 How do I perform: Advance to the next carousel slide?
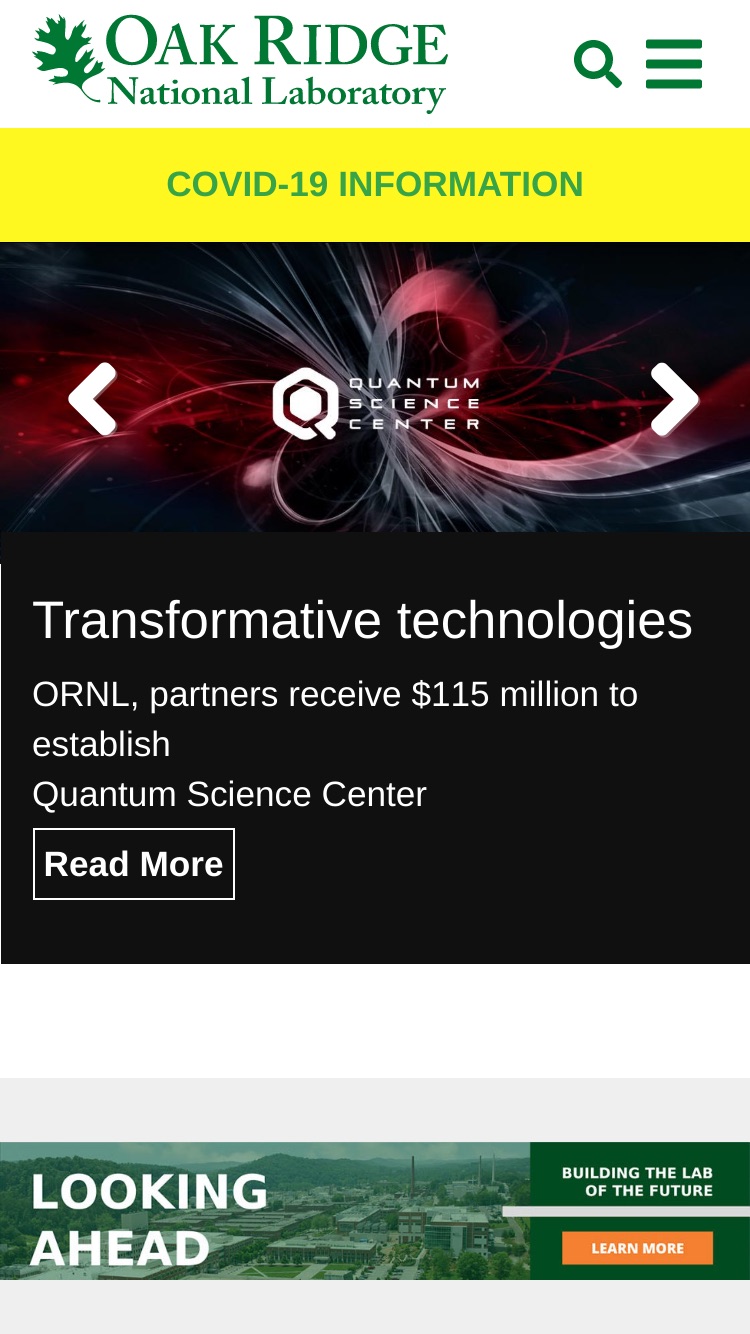point(675,399)
